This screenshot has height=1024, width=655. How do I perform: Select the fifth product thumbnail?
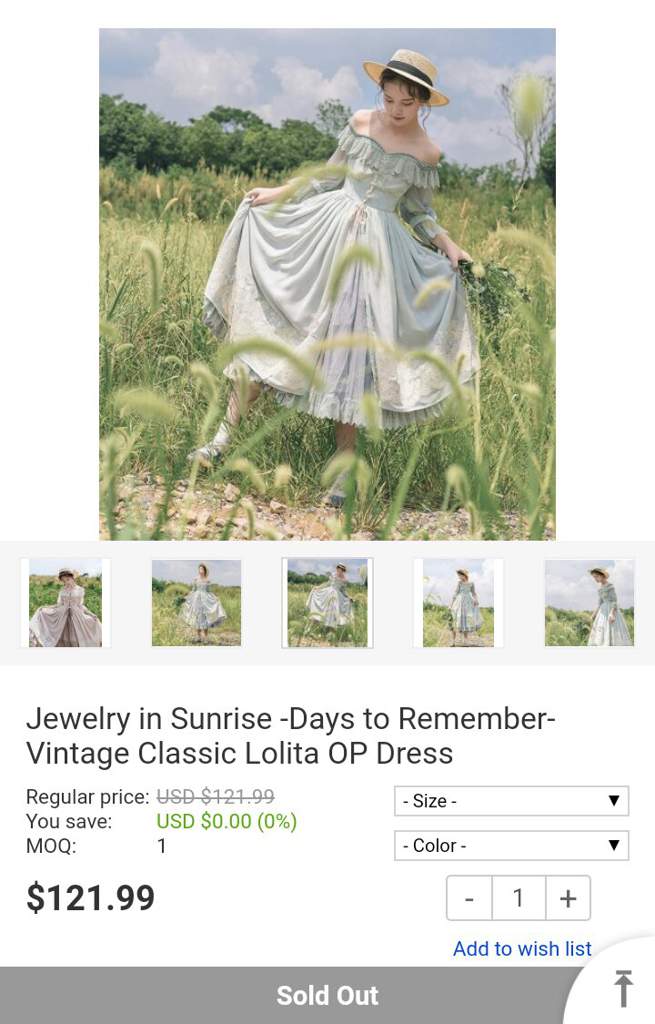pos(589,603)
